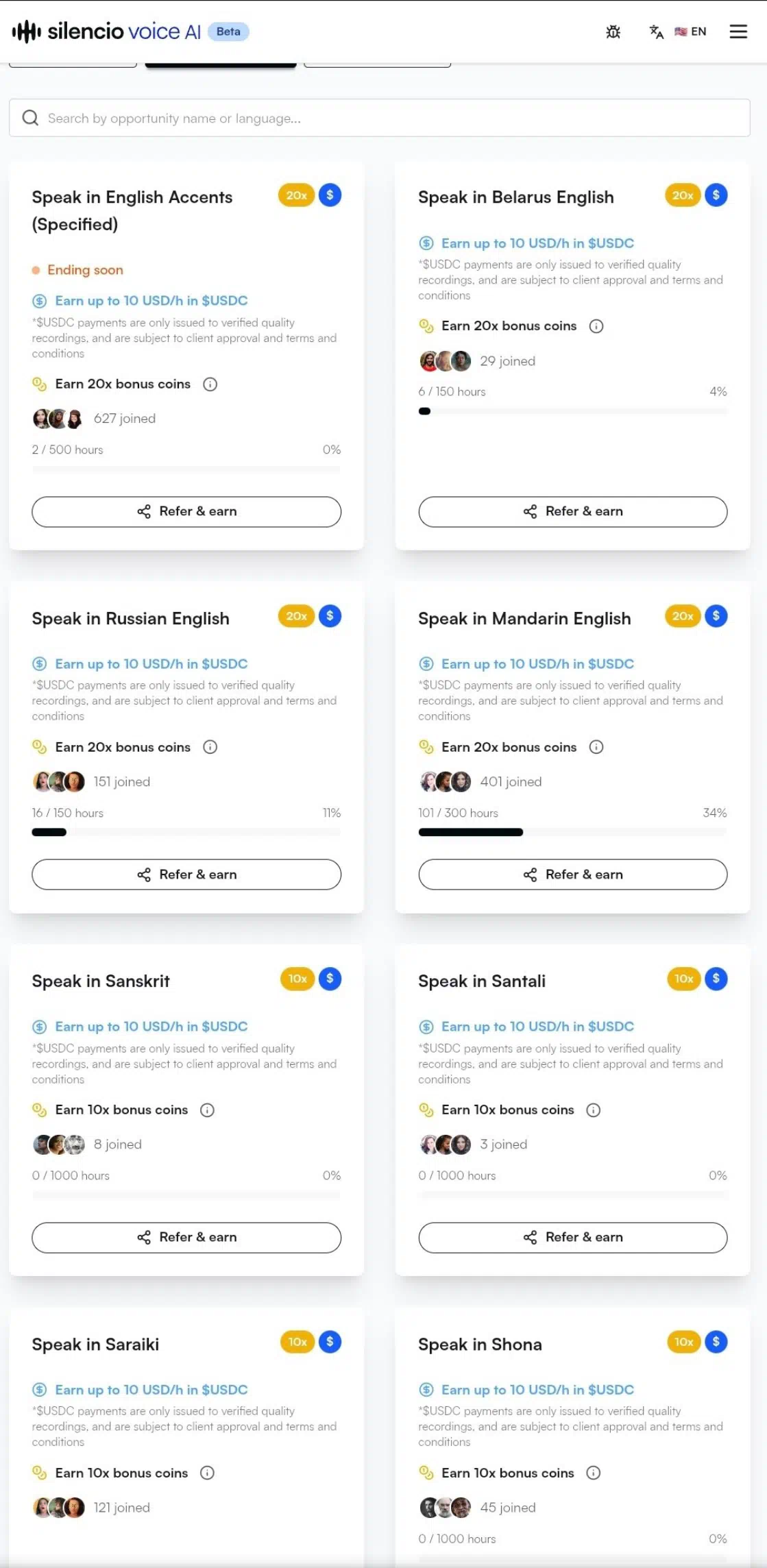The image size is (767, 1568).
Task: Show bonus coins info for Russian English
Action: (x=210, y=747)
